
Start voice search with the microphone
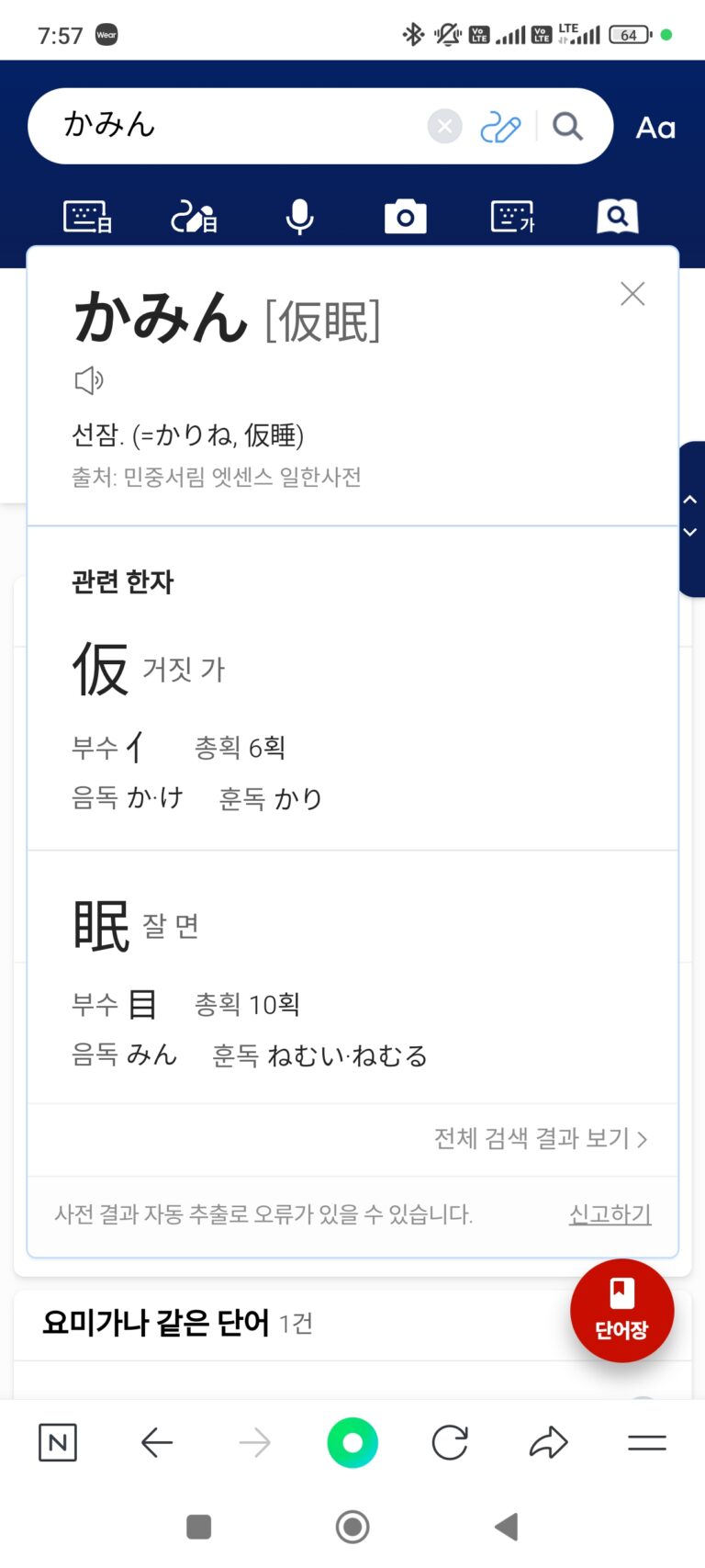pyautogui.click(x=299, y=217)
